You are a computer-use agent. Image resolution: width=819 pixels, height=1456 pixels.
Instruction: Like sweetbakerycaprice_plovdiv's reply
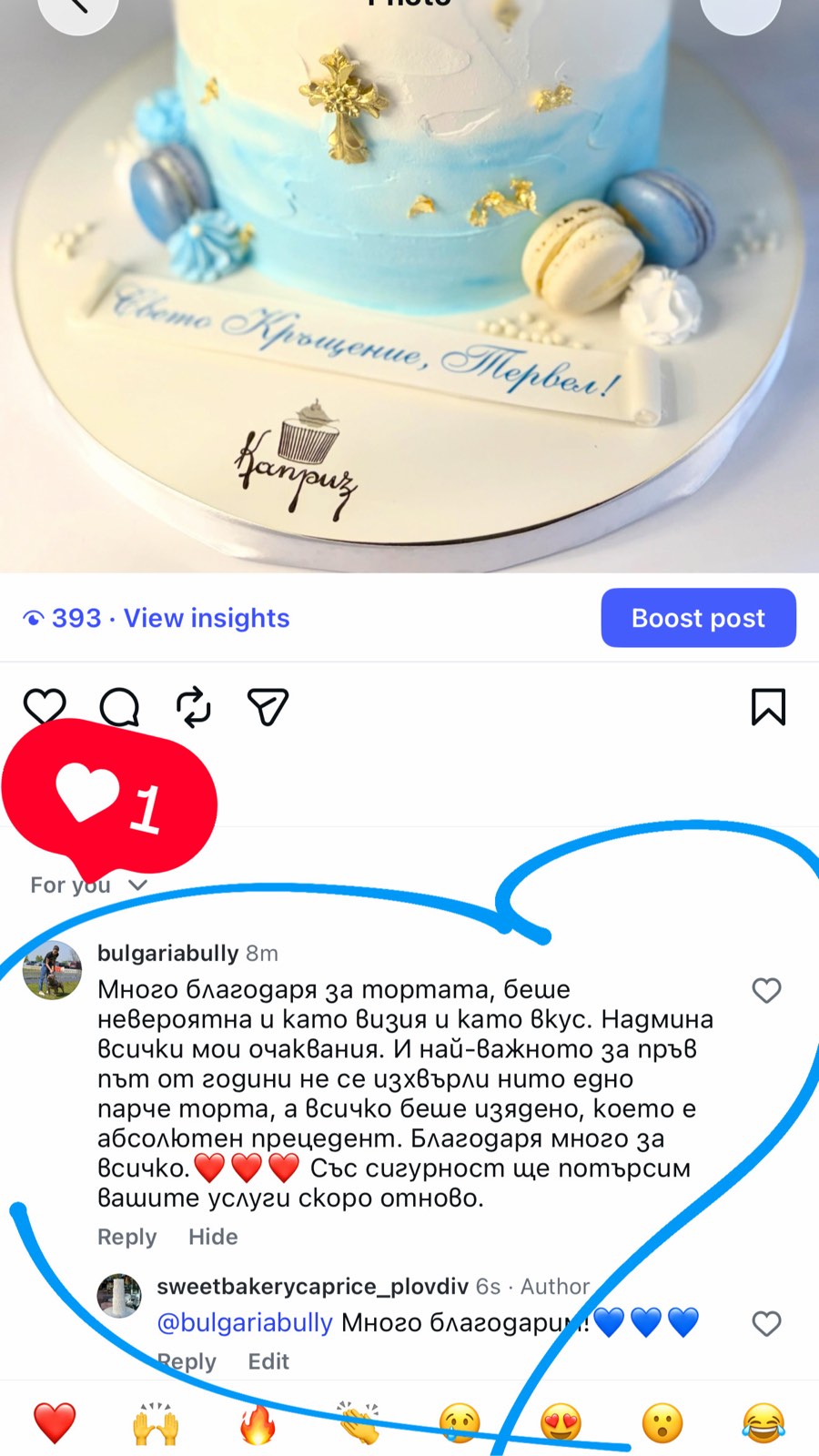pyautogui.click(x=766, y=1323)
